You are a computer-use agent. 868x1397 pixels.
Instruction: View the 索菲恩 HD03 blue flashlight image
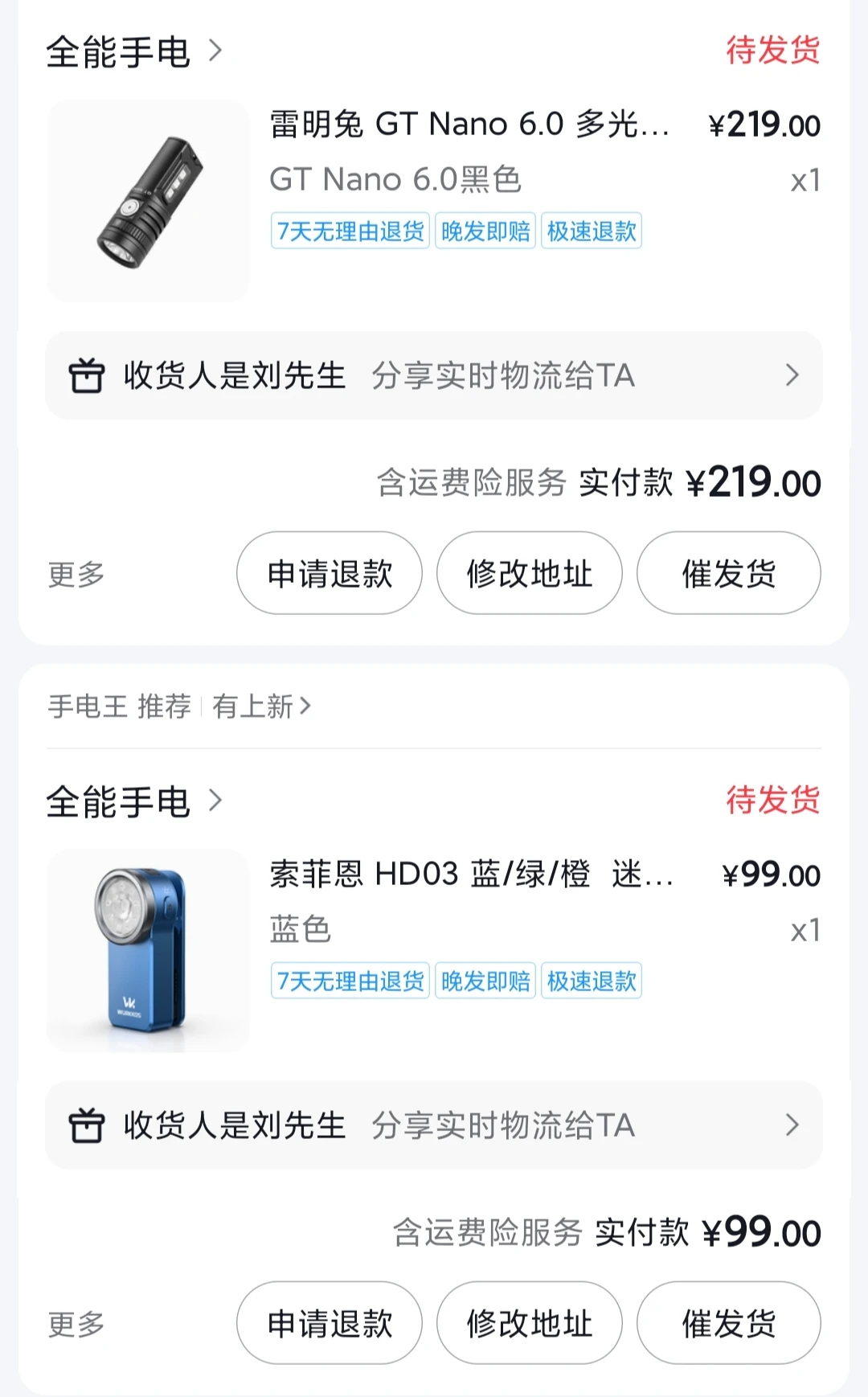tap(149, 951)
